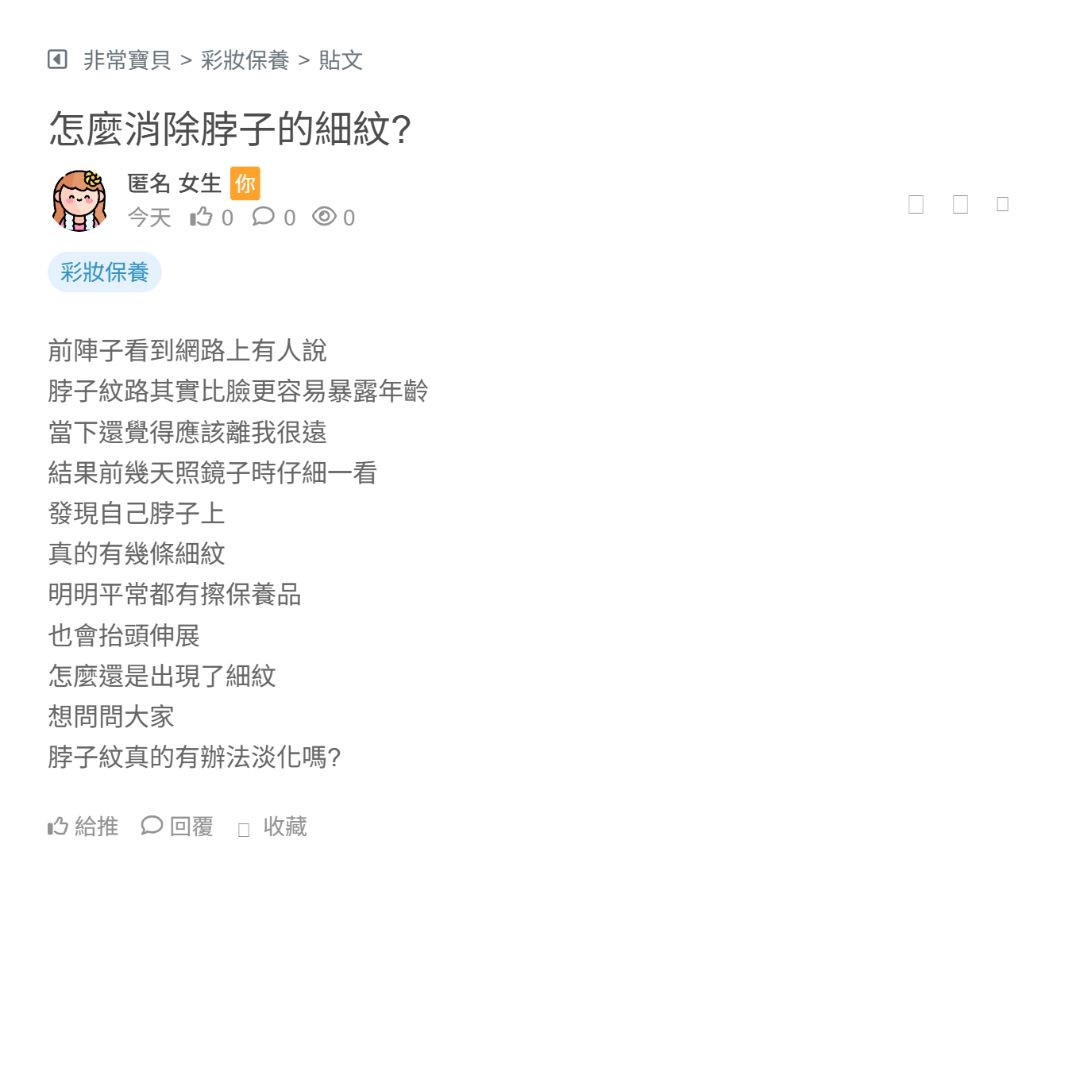The width and height of the screenshot is (1080, 1080).
Task: Open the anonymous poster's avatar
Action: click(x=79, y=200)
